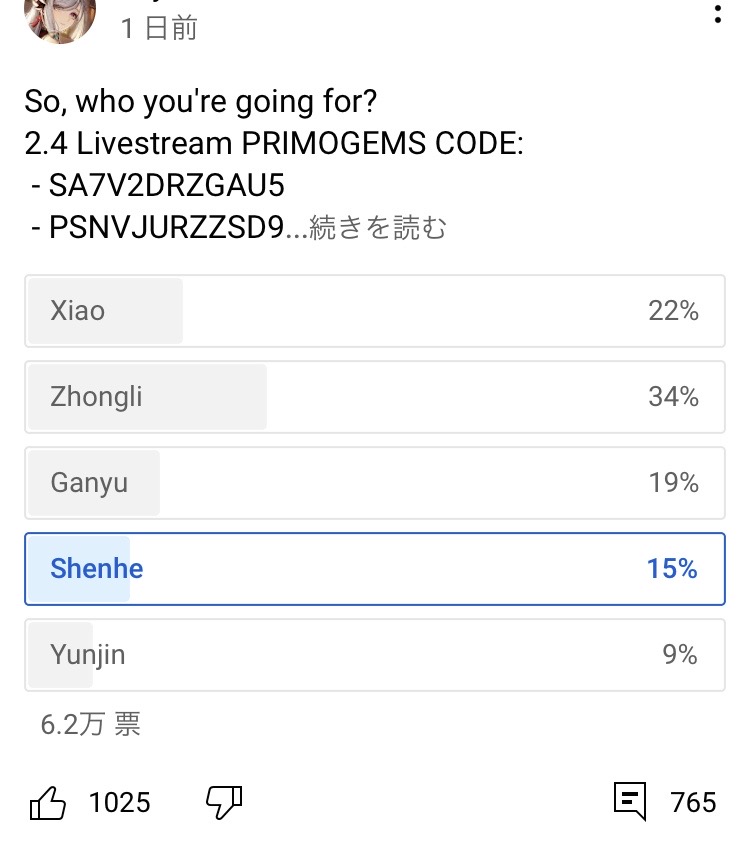Dislike this community post

click(x=224, y=801)
